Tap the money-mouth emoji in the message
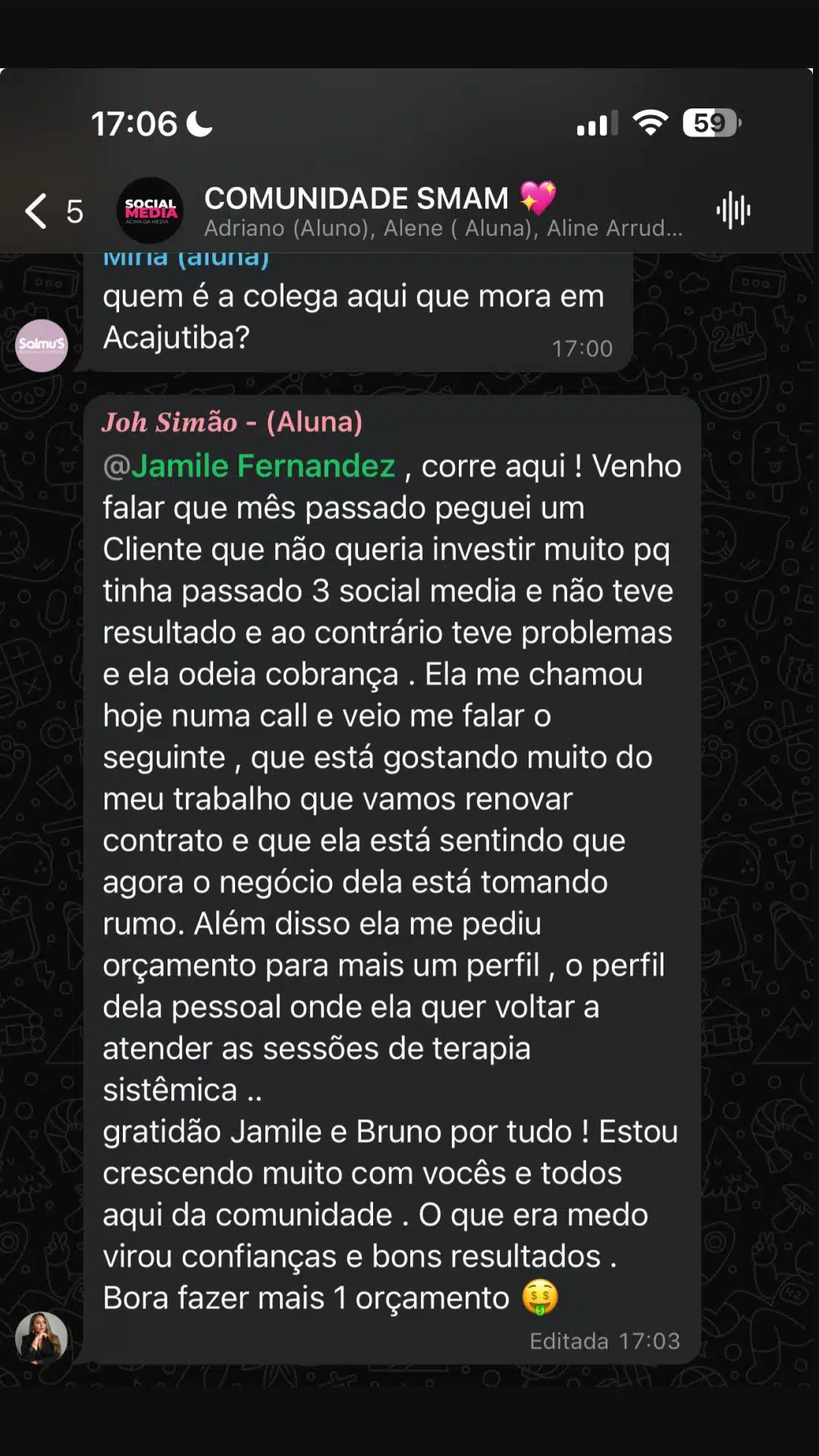Screen dimensions: 819x1456 [540, 1297]
